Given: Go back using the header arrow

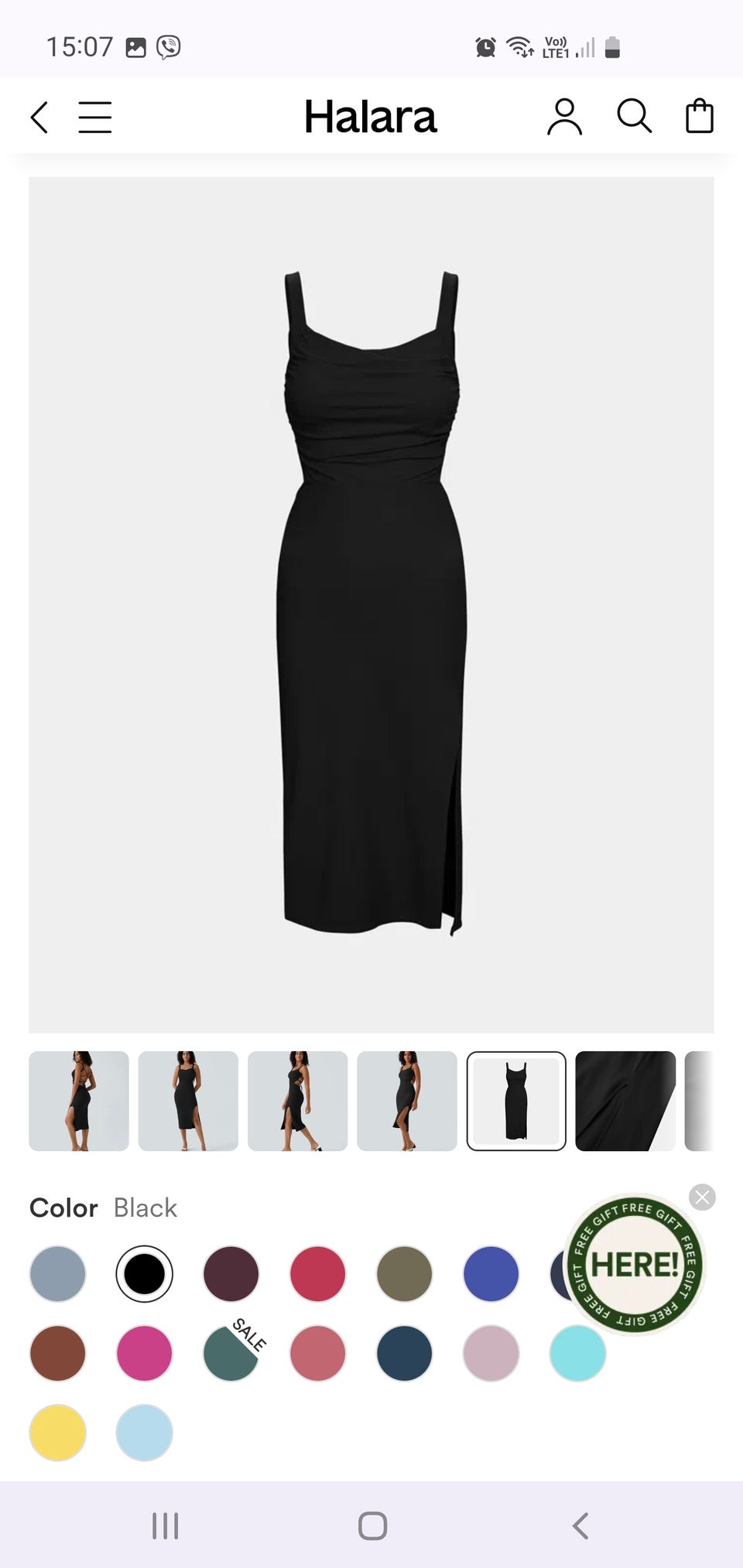Looking at the screenshot, I should click(39, 118).
